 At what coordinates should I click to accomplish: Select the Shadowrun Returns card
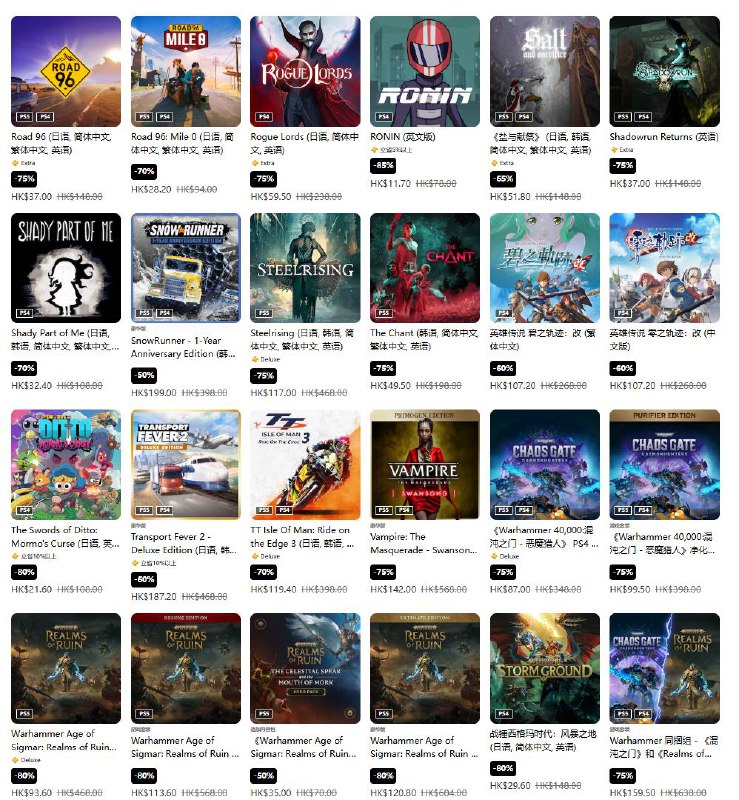point(664,70)
